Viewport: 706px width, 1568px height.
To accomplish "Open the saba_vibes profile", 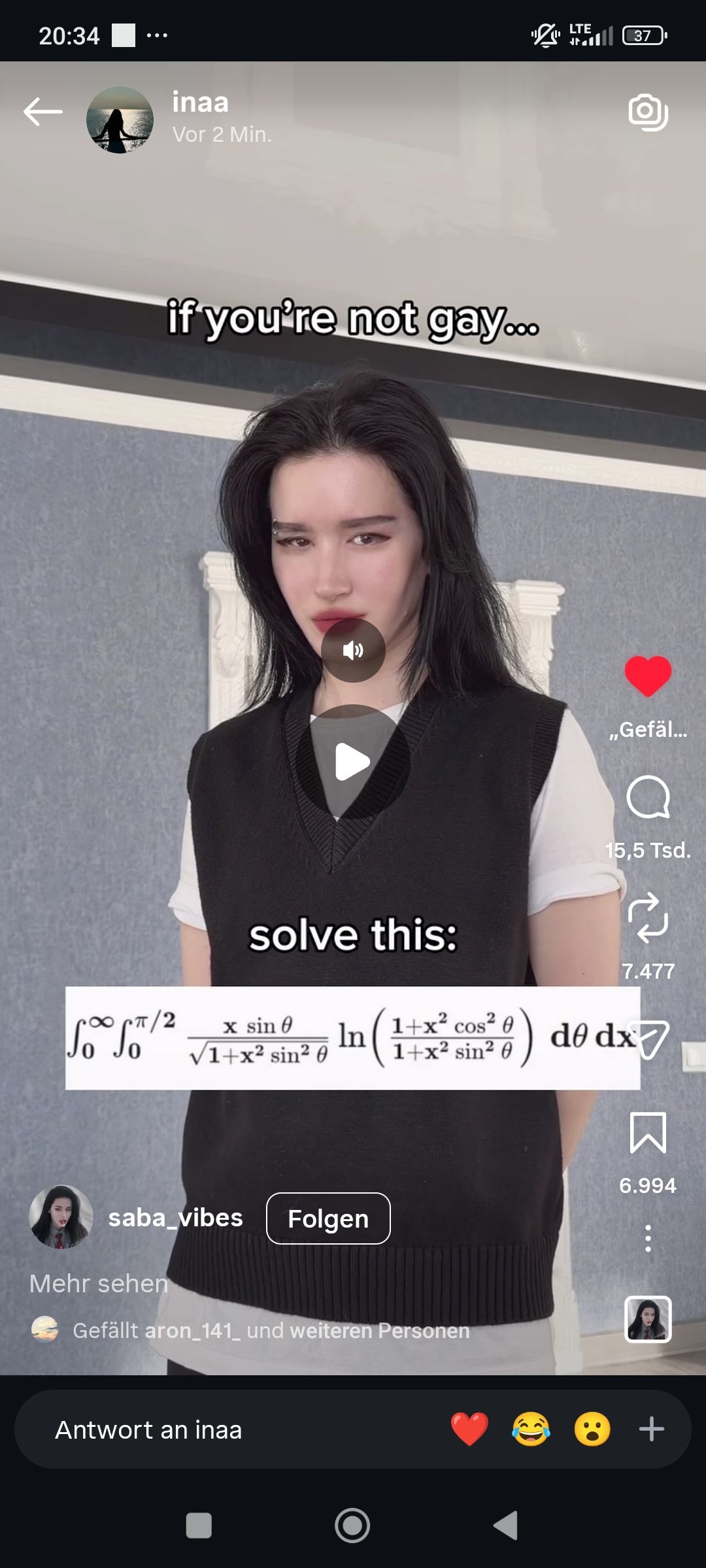I will coord(175,1218).
